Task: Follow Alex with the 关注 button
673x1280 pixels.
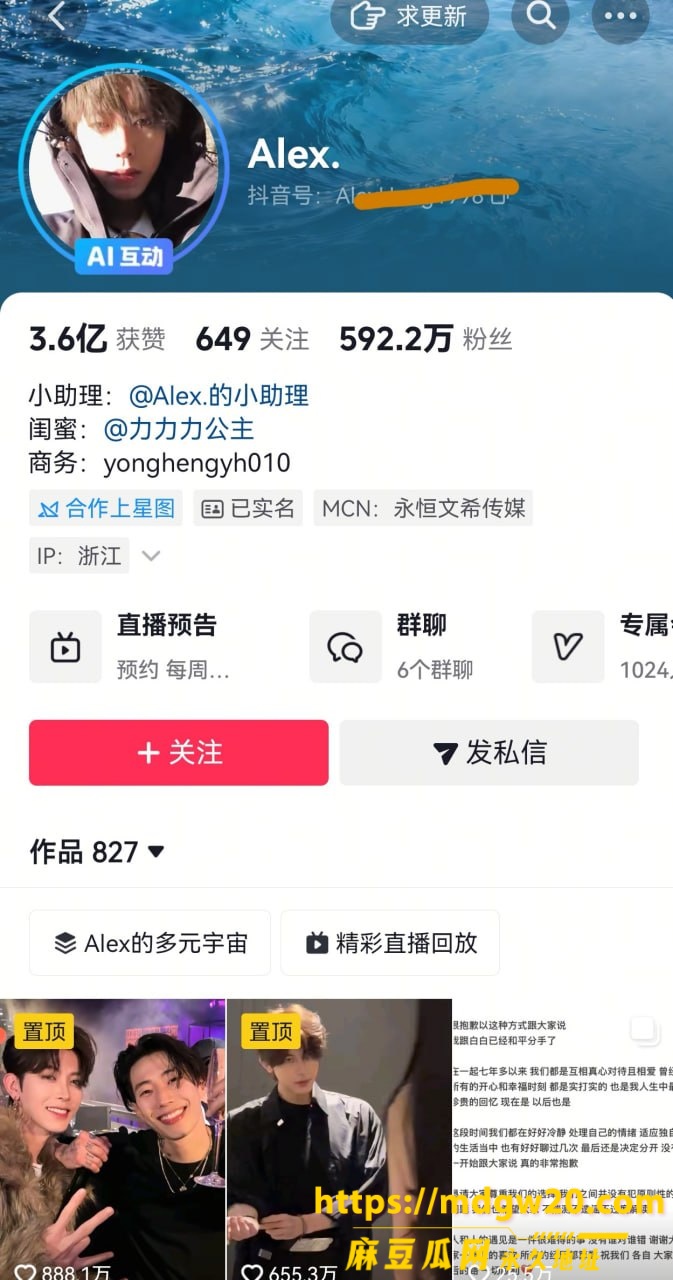Action: click(x=179, y=752)
